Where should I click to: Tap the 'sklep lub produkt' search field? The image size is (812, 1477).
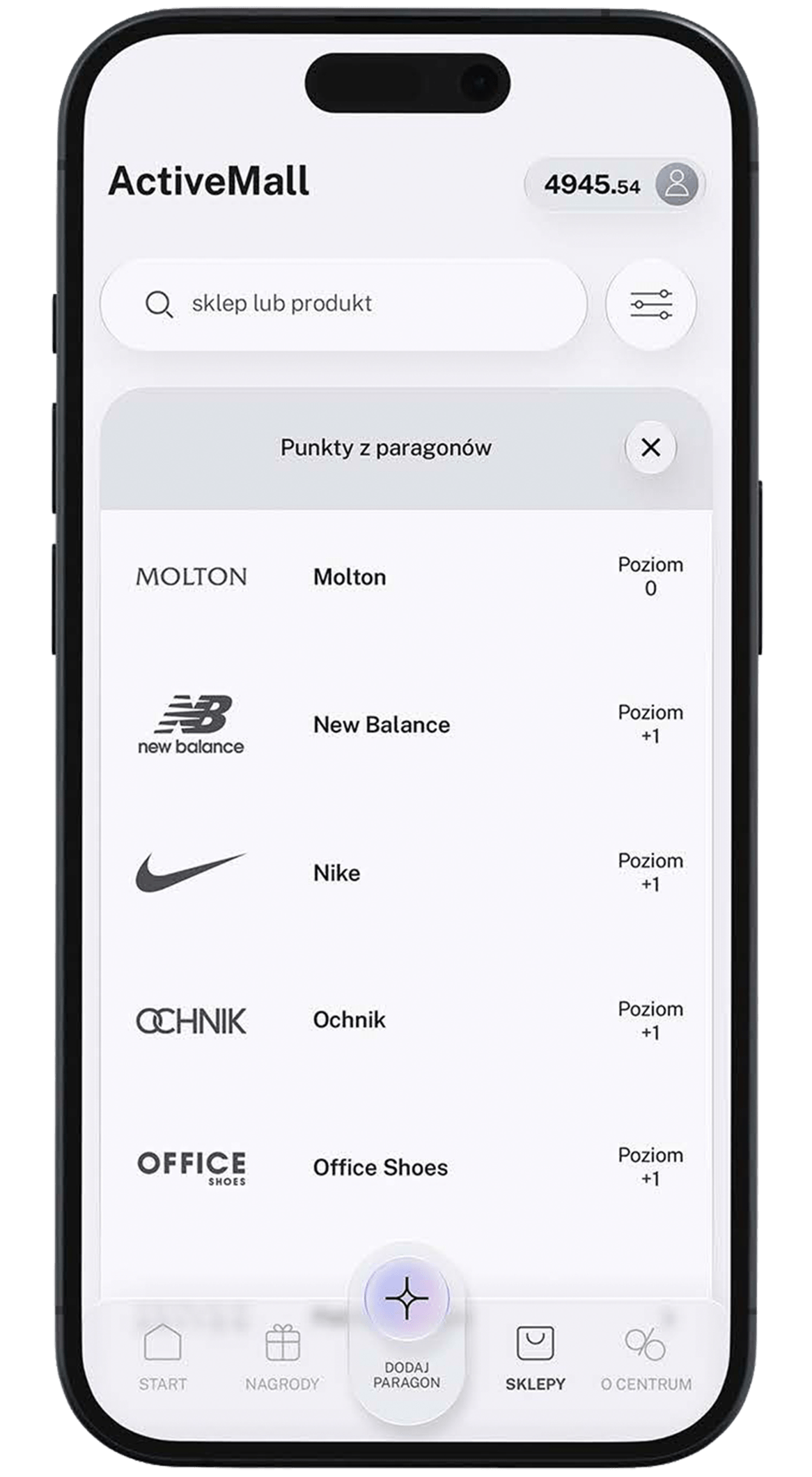(344, 304)
